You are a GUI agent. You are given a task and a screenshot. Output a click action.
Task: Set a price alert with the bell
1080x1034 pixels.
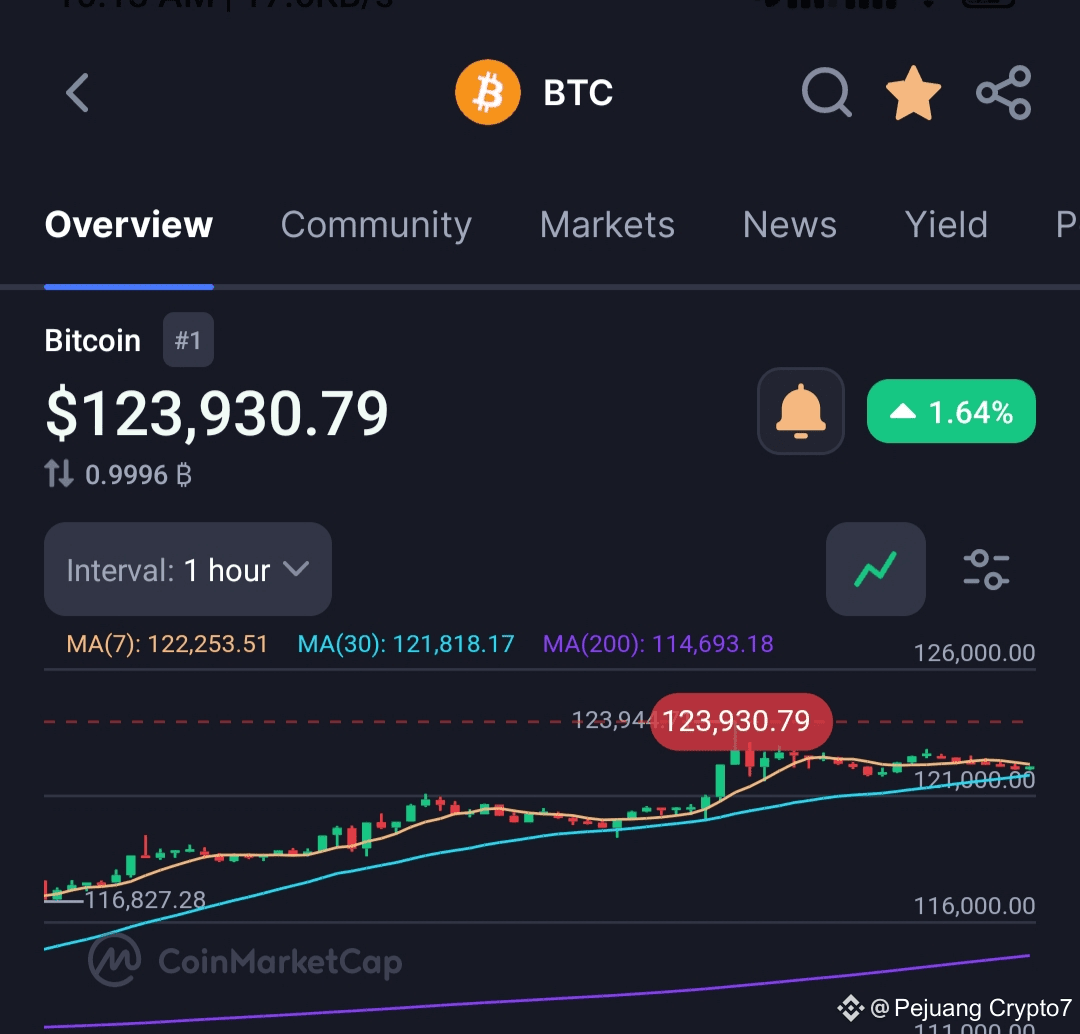click(x=801, y=411)
